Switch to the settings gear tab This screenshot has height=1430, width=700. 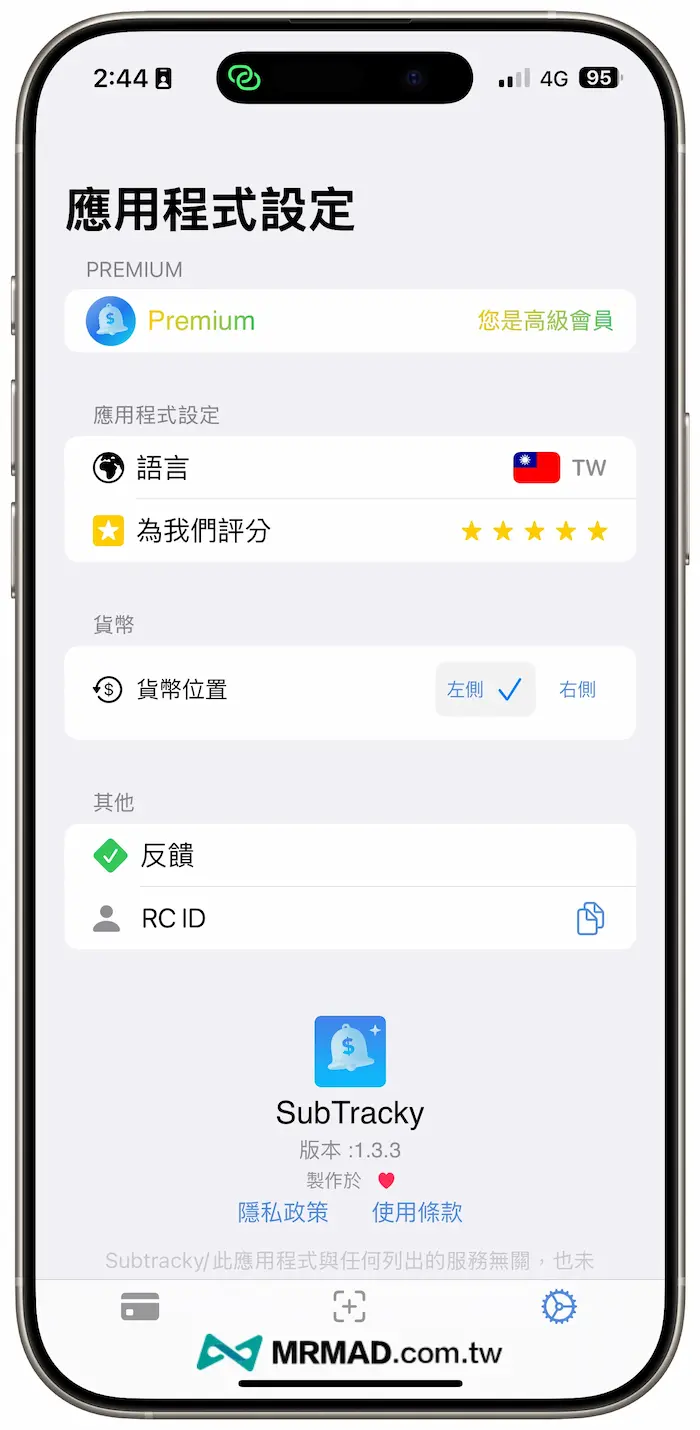coord(559,1307)
